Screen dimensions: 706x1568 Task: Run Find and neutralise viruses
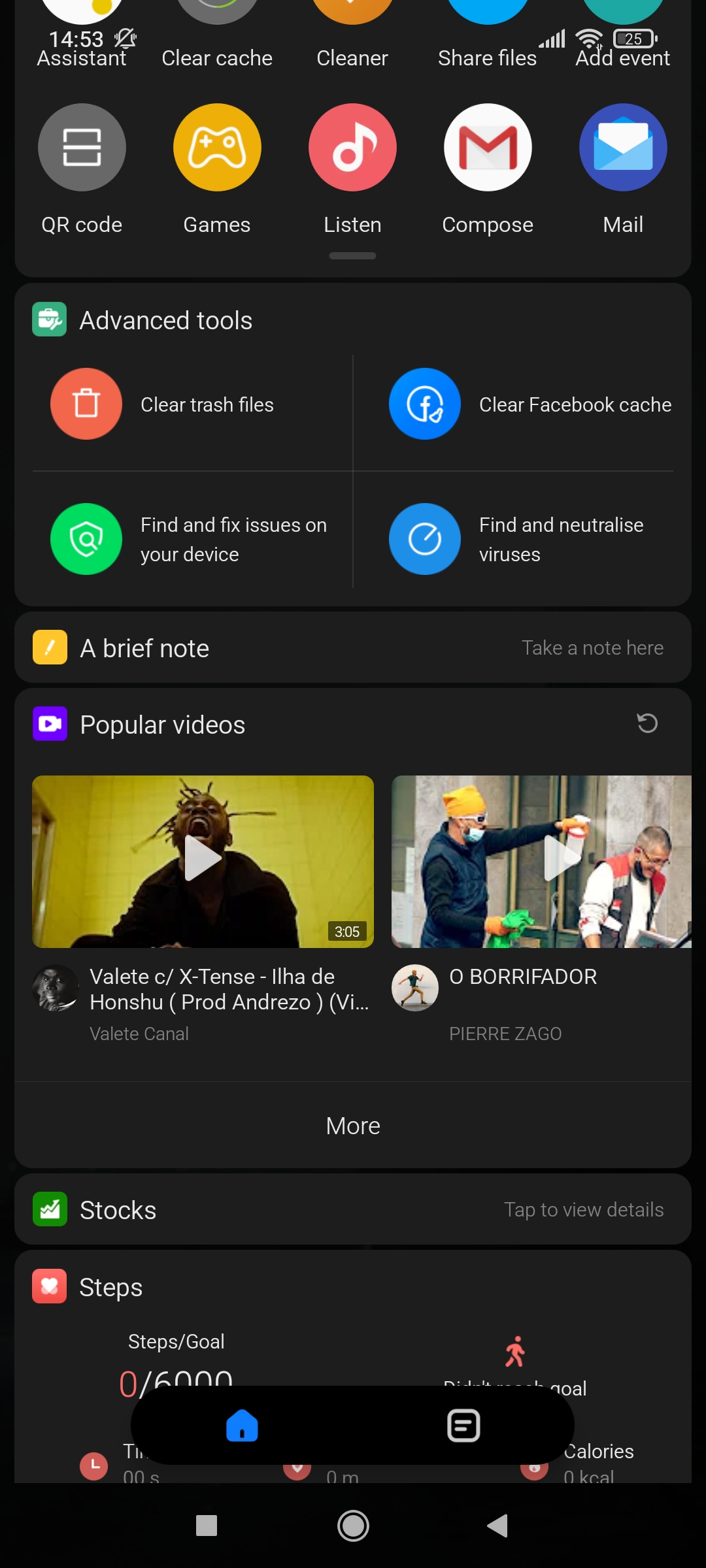(x=530, y=539)
